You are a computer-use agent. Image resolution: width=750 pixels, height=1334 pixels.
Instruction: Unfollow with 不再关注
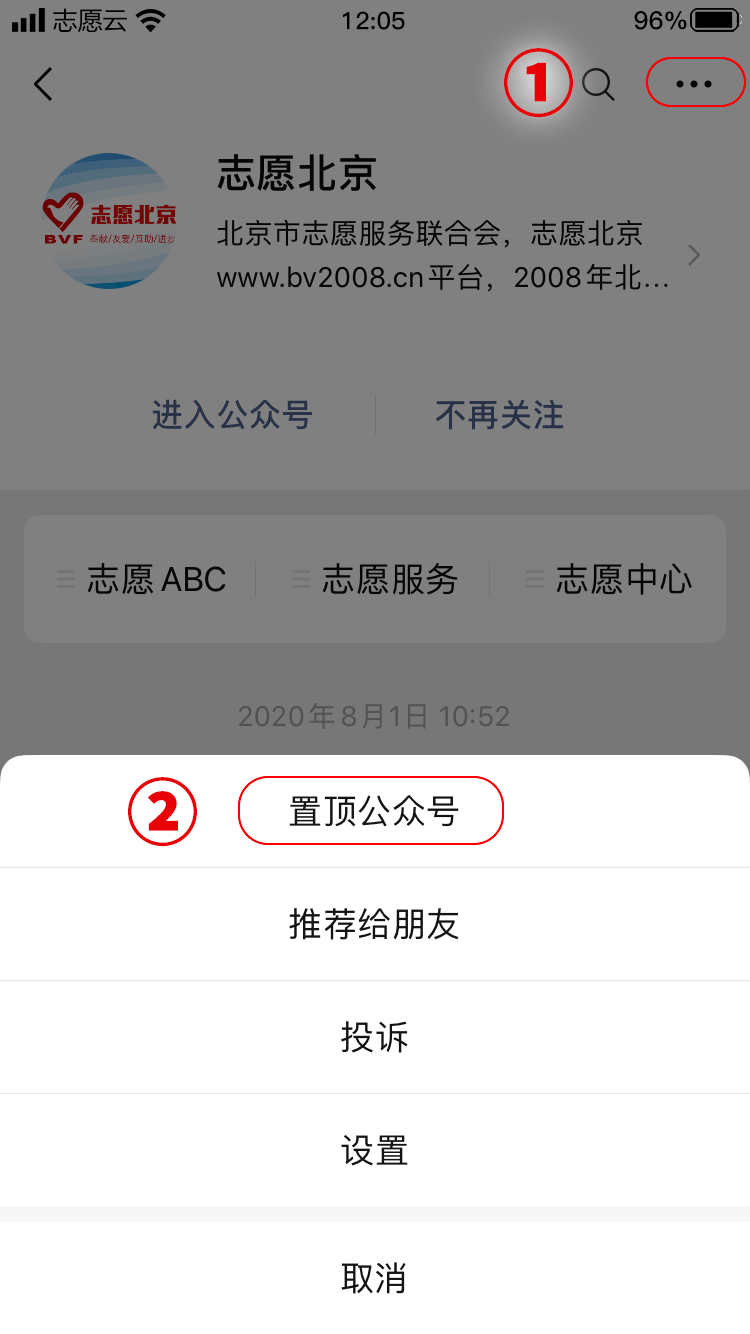tap(499, 415)
